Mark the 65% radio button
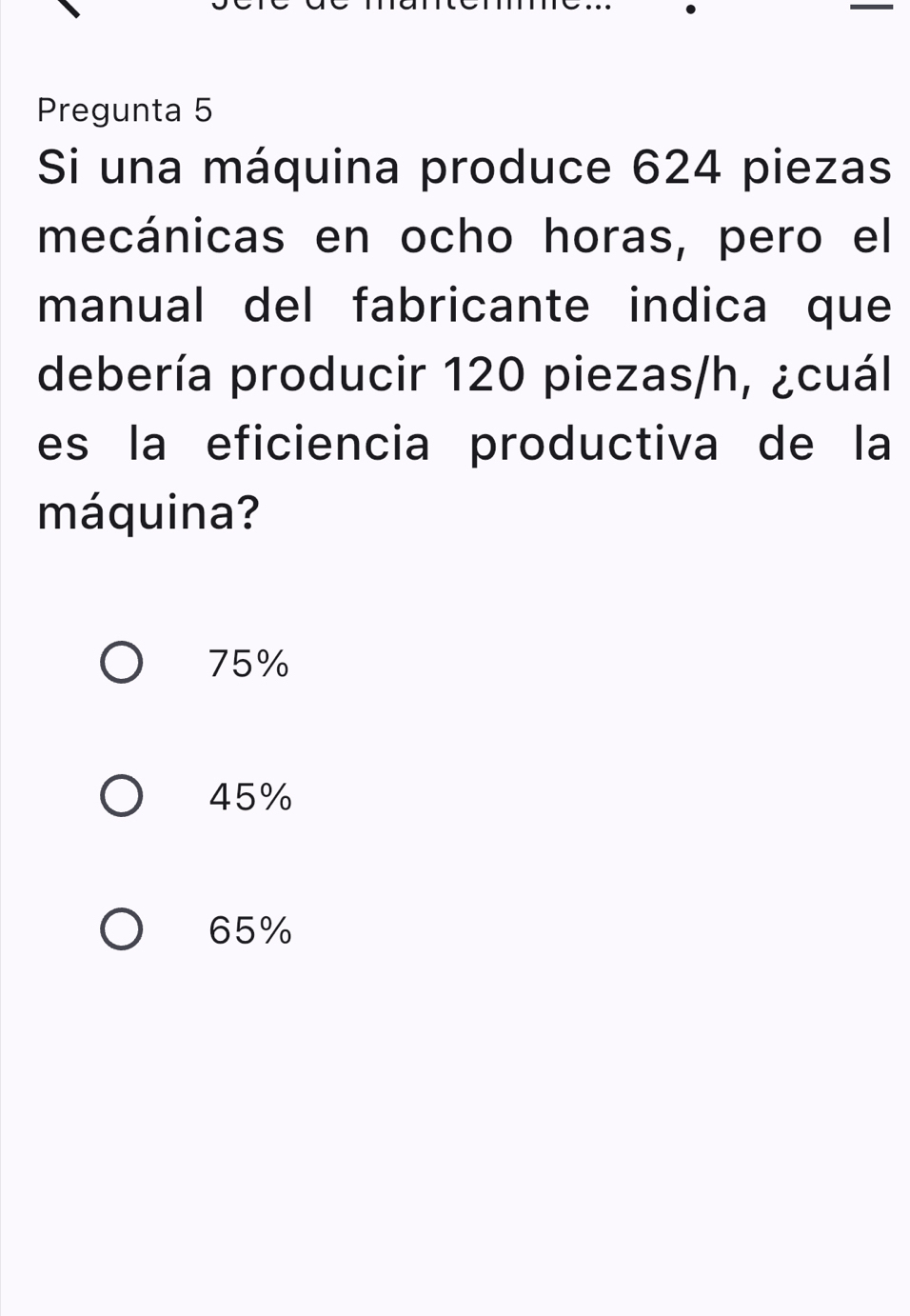This screenshot has width=910, height=1316. pyautogui.click(x=122, y=930)
